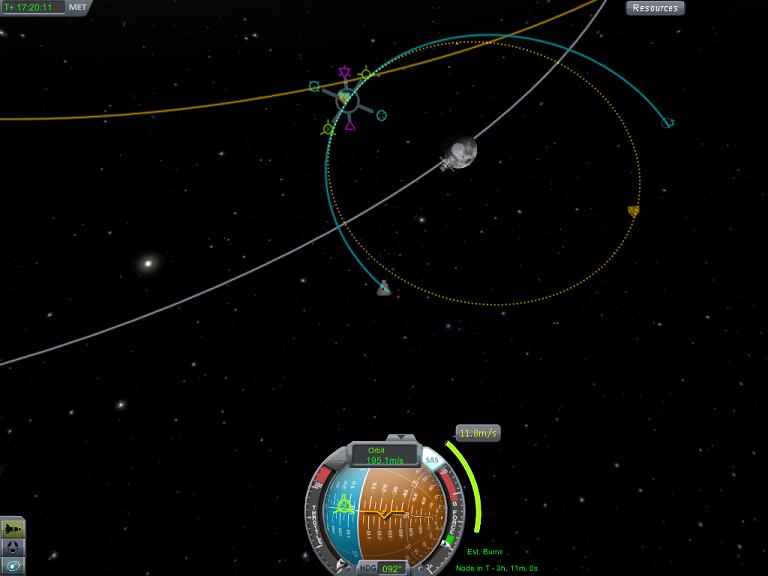
Task: Switch to the docking controls mode
Action: (x=13, y=547)
